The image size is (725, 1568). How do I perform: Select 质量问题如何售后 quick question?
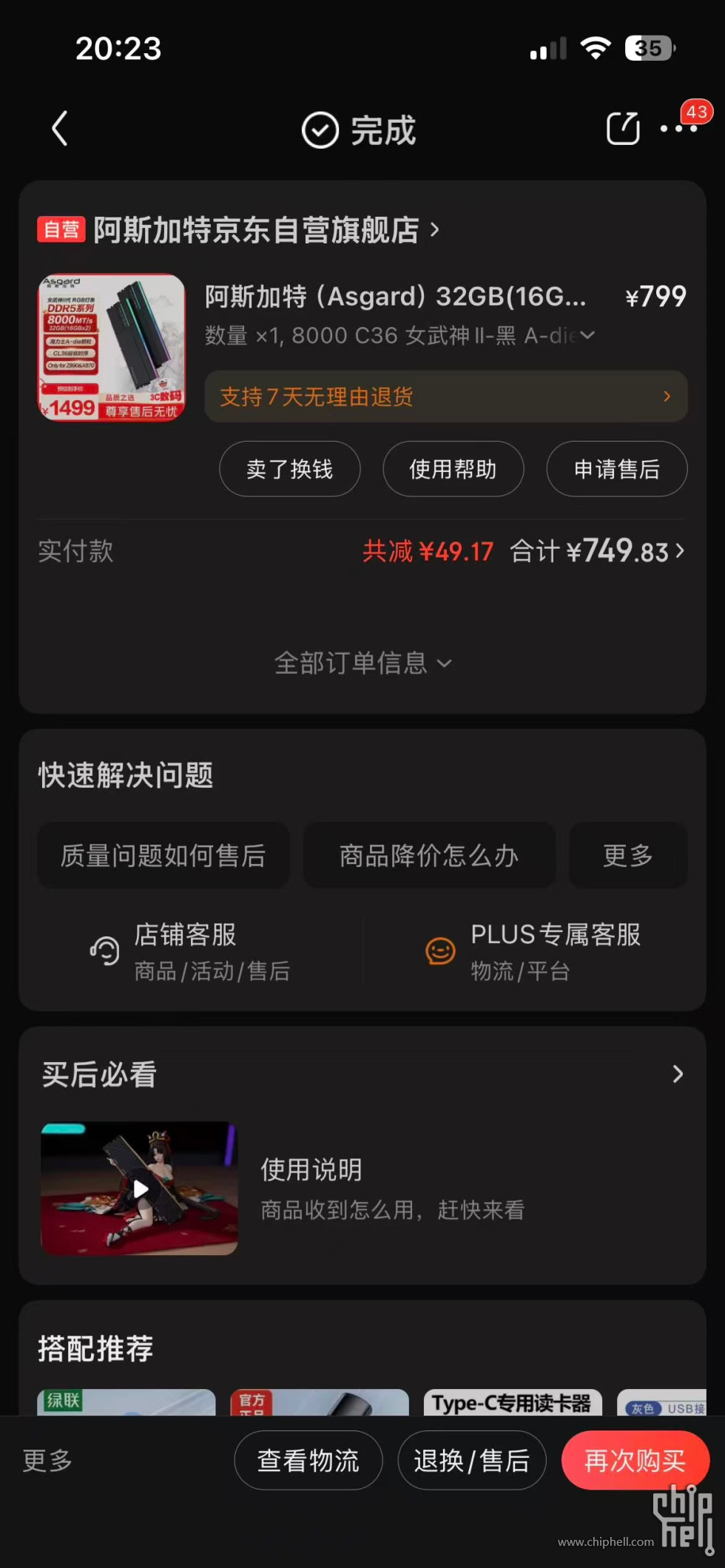(163, 856)
